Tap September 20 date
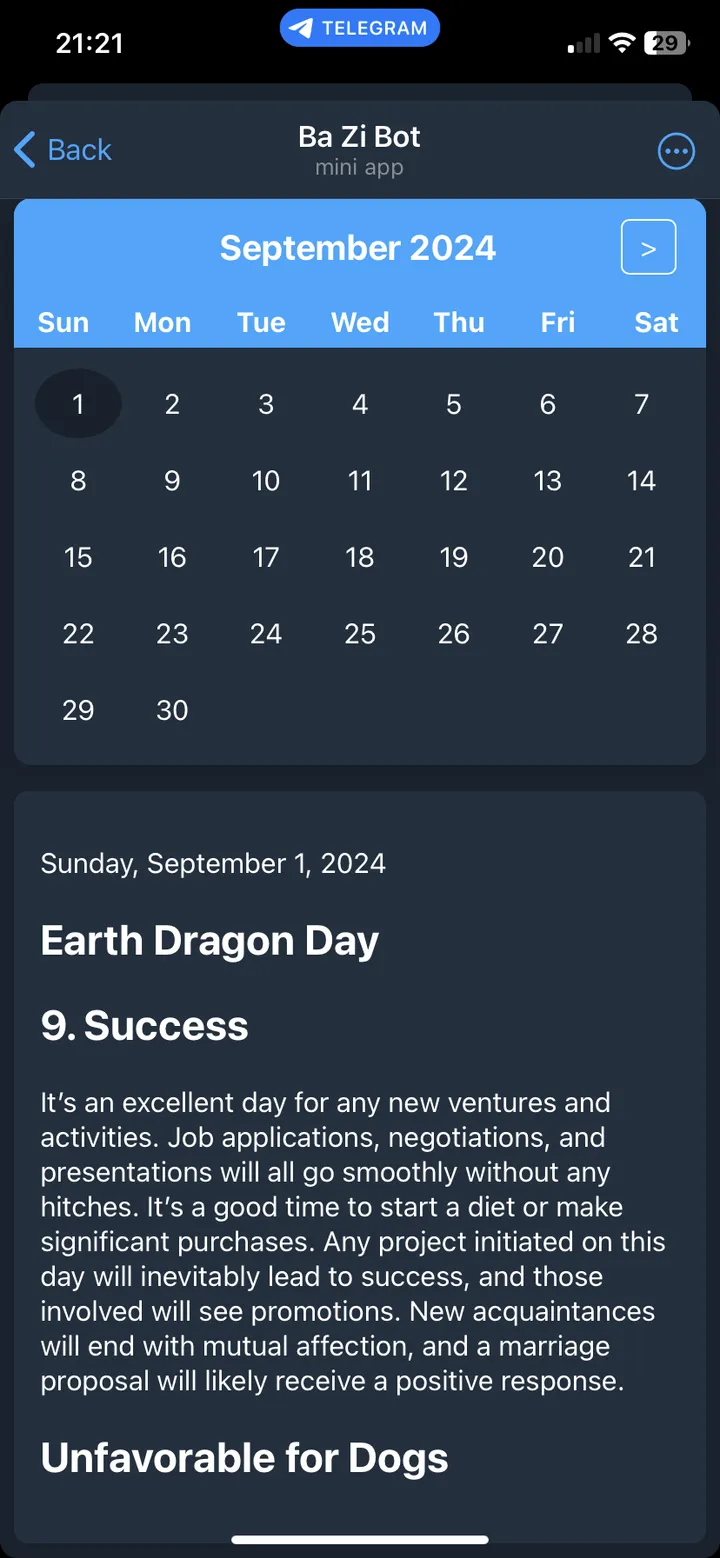Image resolution: width=720 pixels, height=1558 pixels. tap(547, 557)
